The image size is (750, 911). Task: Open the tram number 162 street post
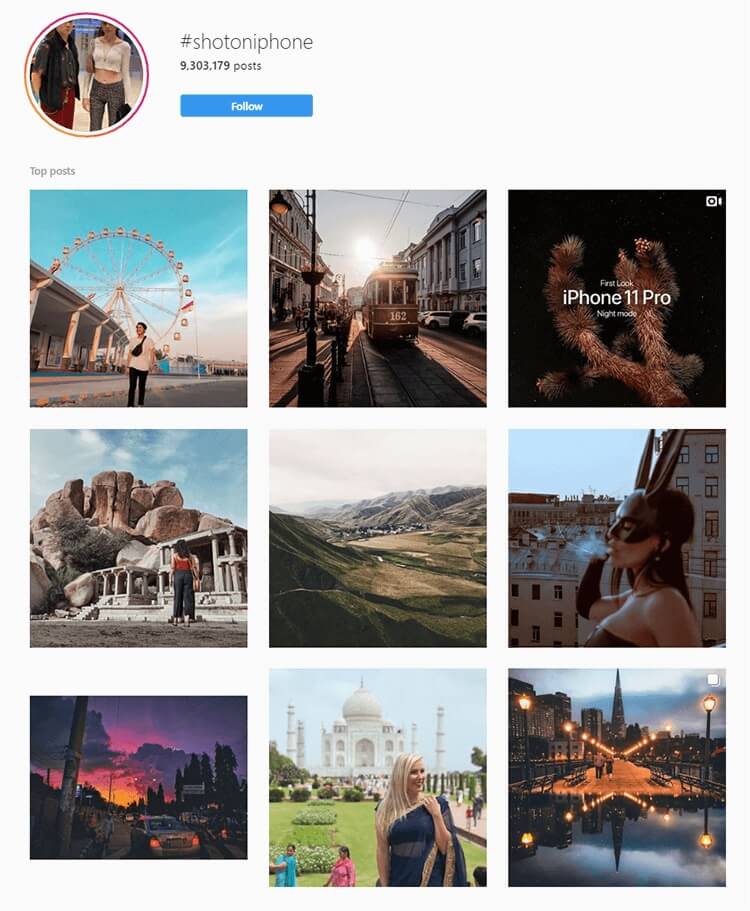(x=378, y=298)
